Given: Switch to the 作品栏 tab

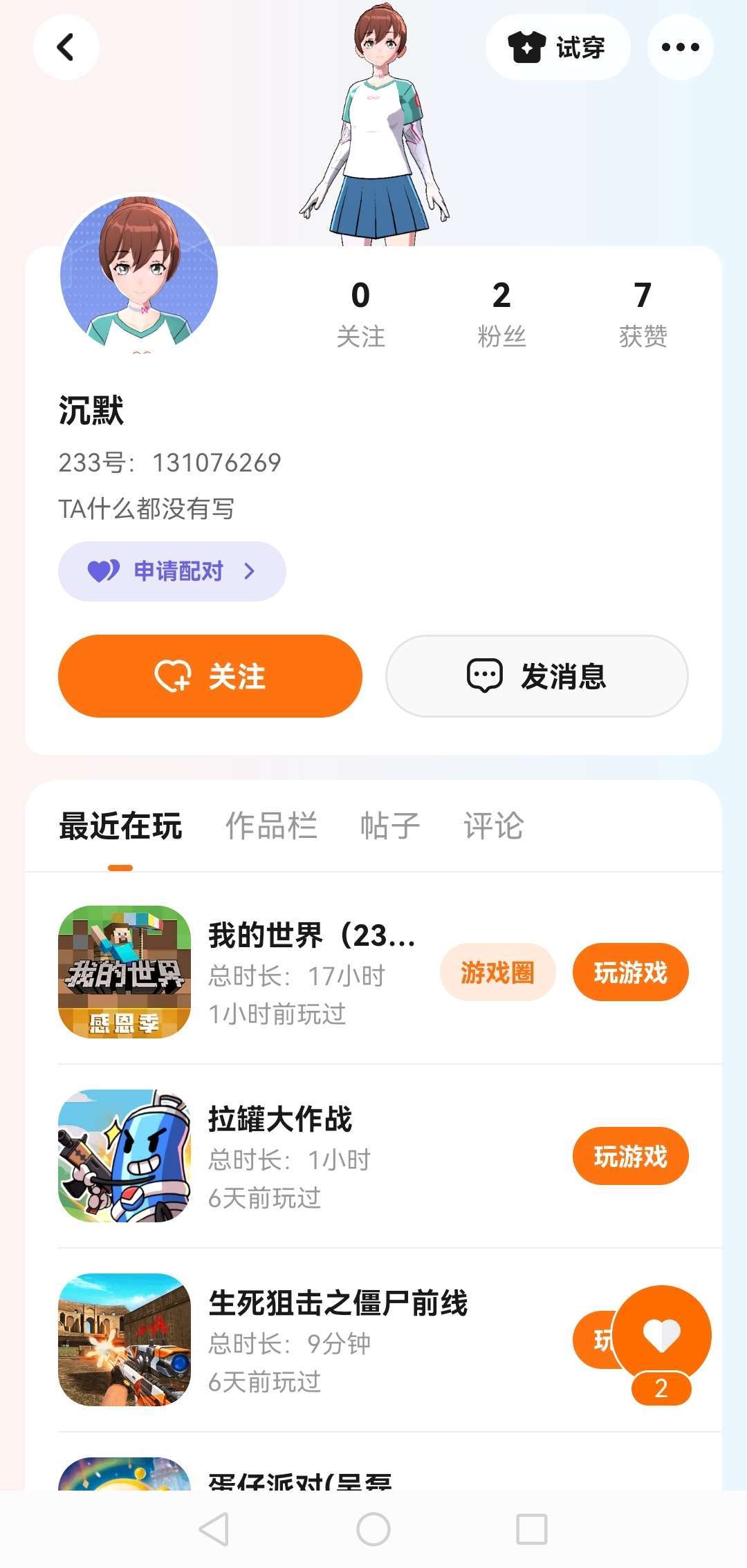Looking at the screenshot, I should 271,826.
